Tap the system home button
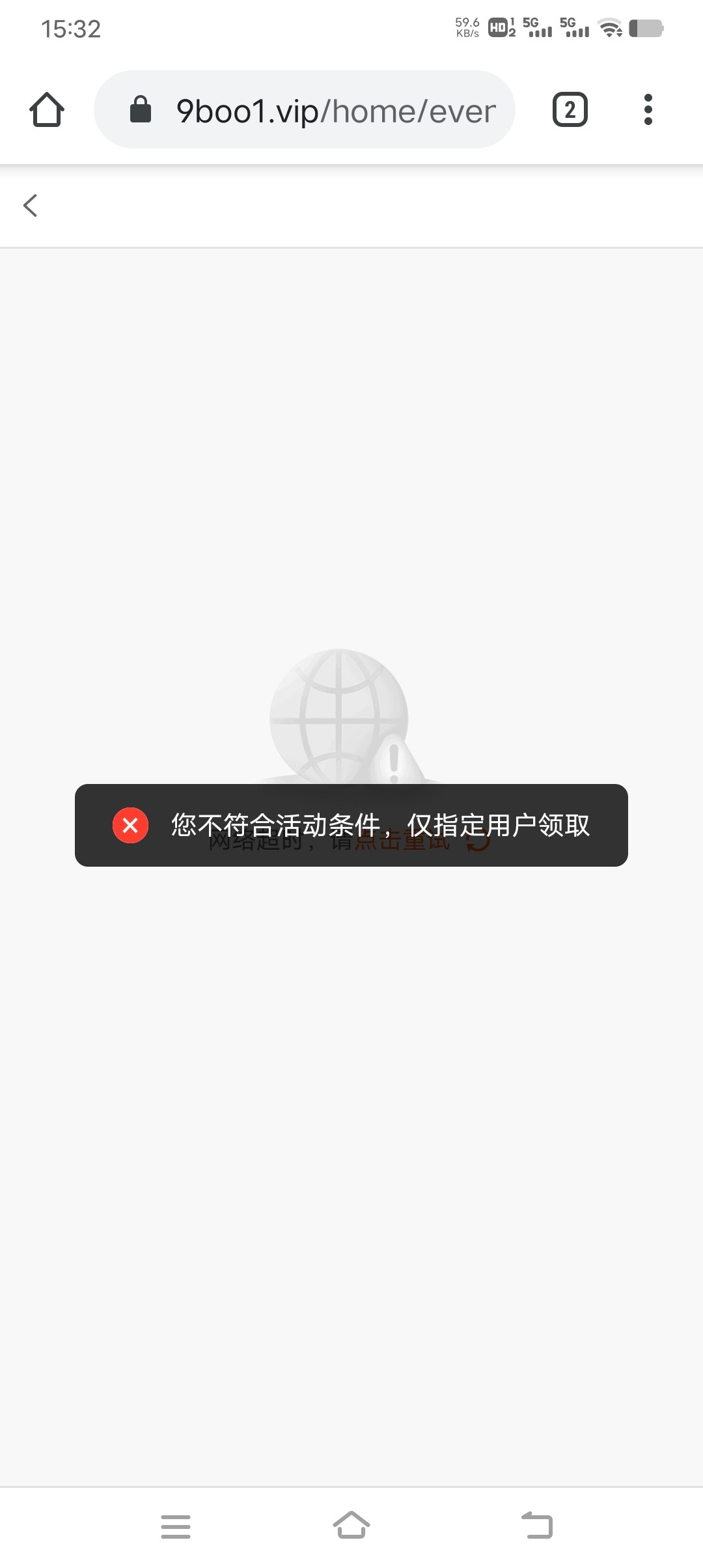 point(351,1525)
